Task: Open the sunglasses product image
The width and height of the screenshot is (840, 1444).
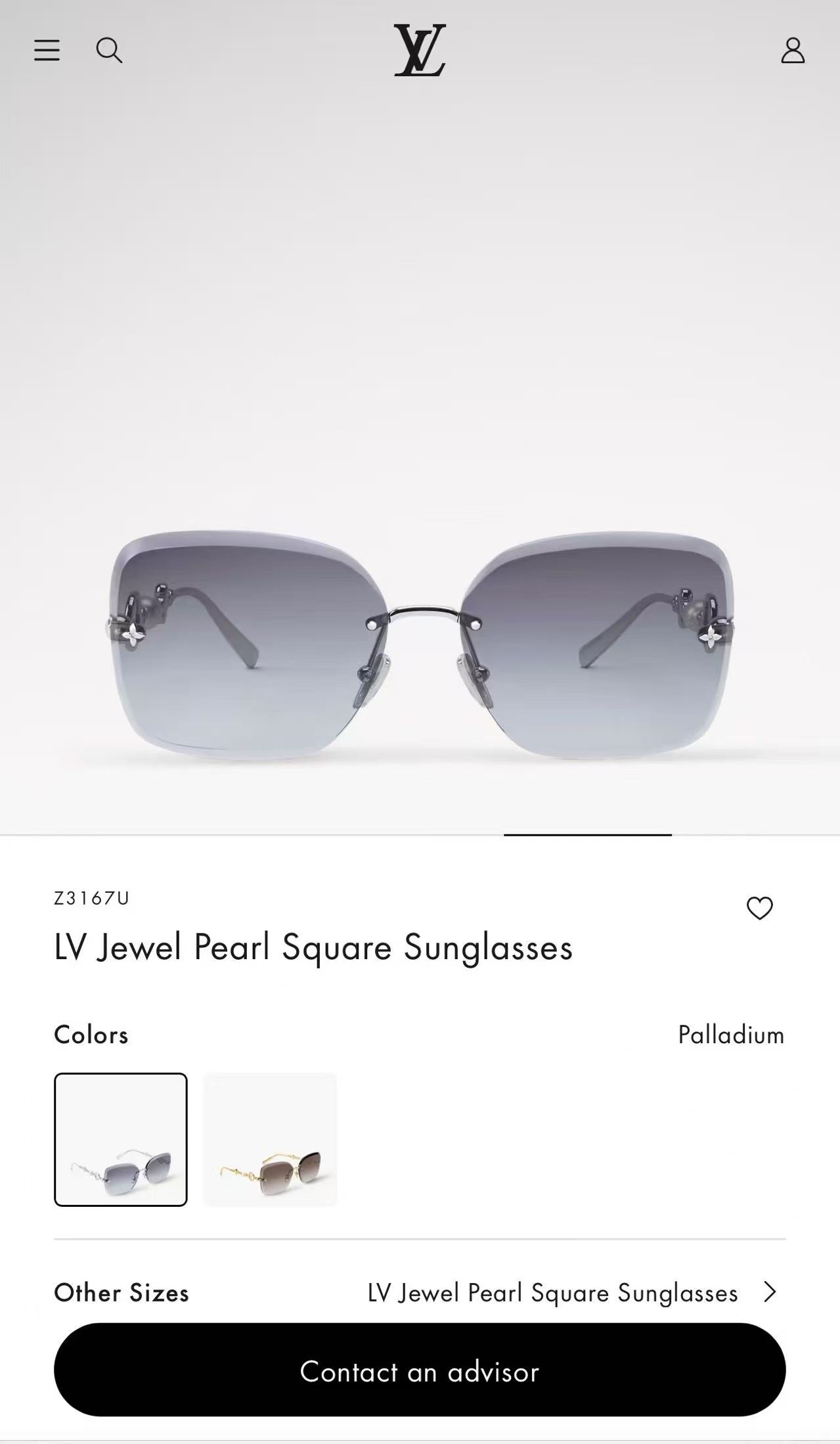Action: 420,646
